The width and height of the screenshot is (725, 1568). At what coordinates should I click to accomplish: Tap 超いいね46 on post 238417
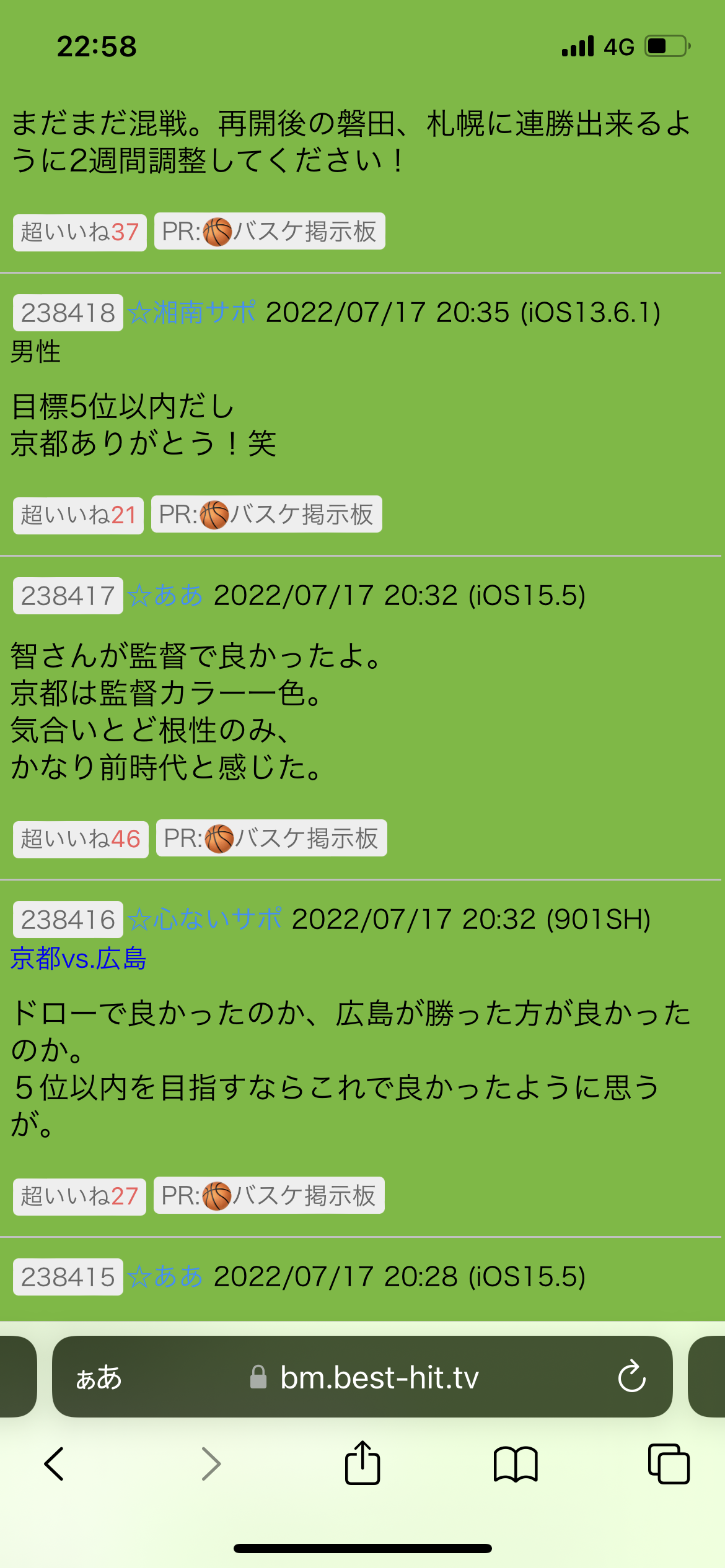click(x=81, y=839)
